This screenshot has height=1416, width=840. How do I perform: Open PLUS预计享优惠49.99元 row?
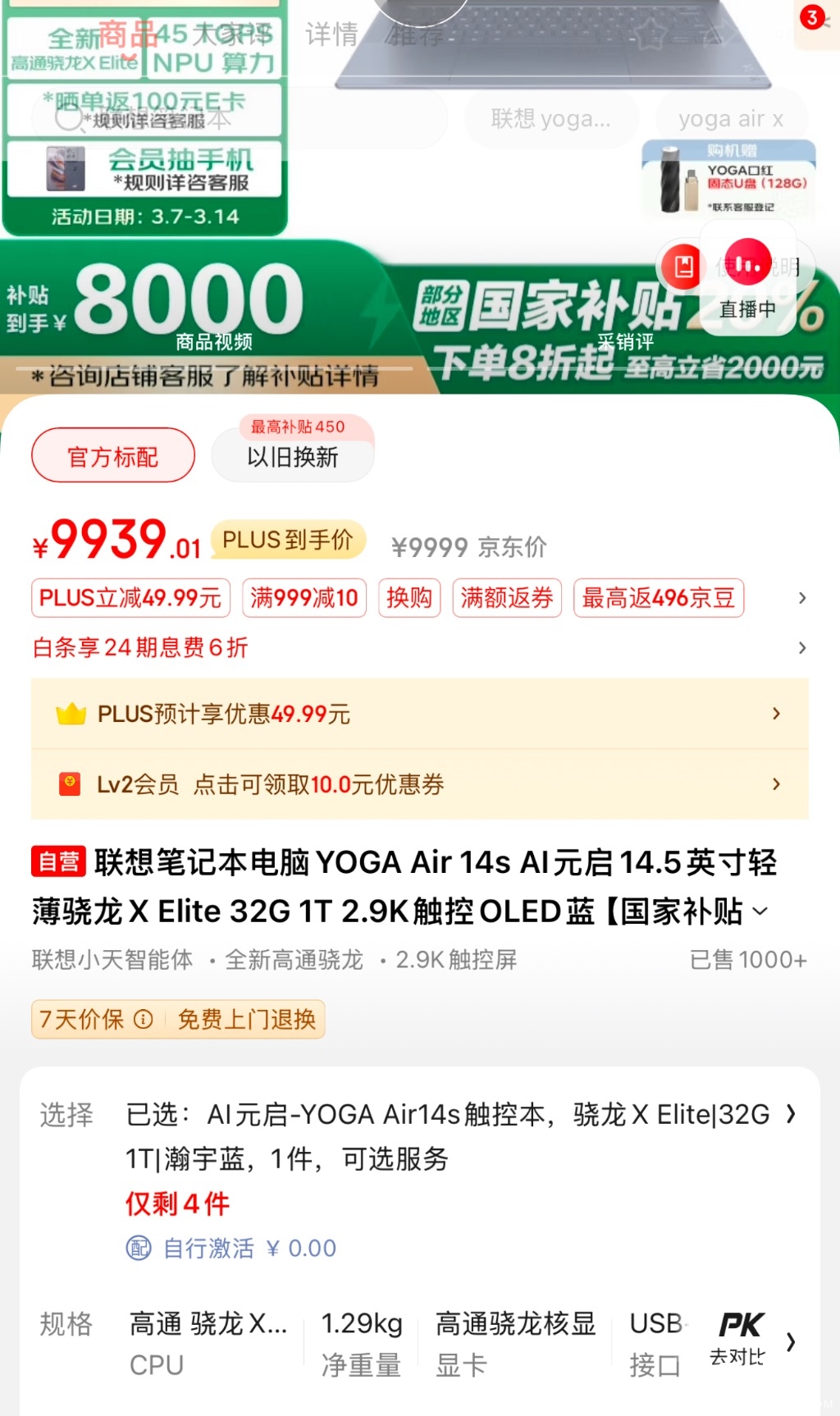[419, 714]
